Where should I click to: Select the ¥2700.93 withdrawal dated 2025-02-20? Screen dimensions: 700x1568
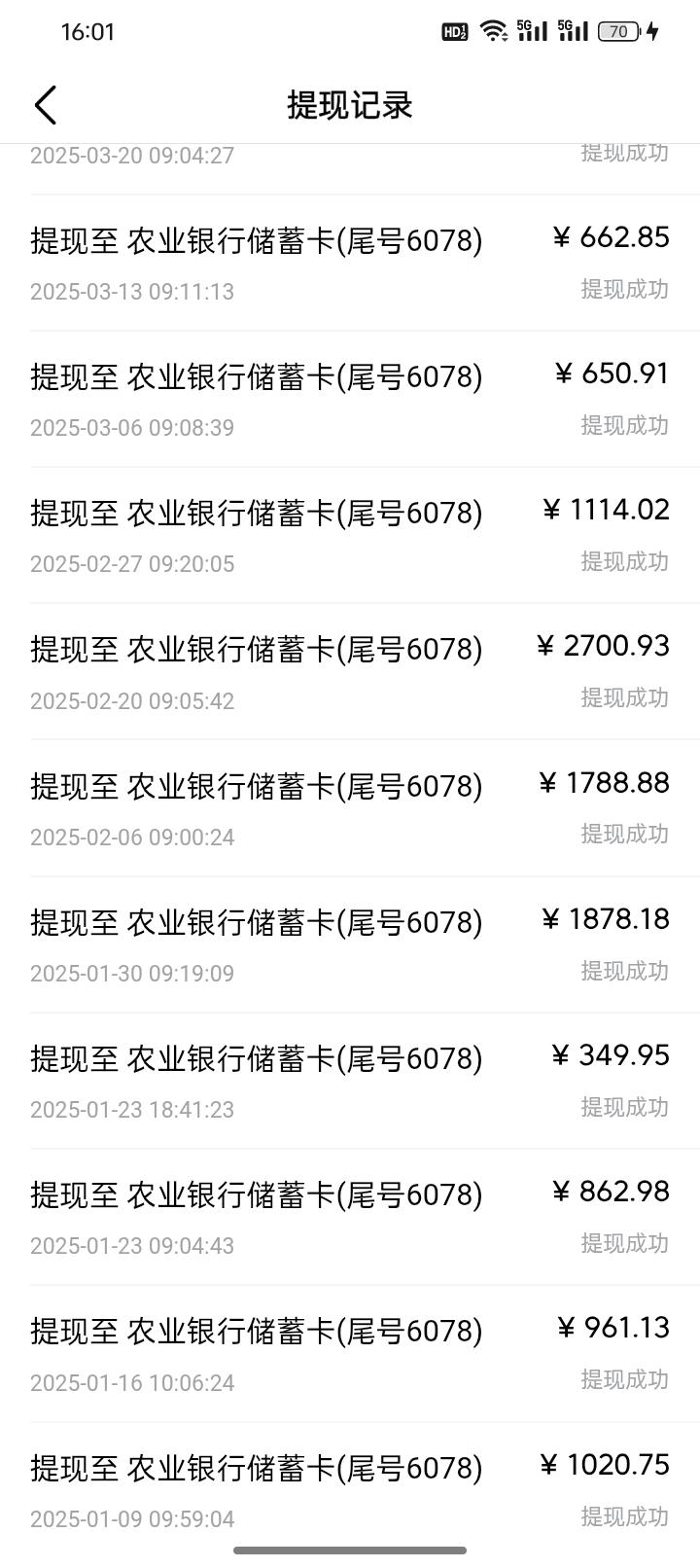(x=350, y=671)
